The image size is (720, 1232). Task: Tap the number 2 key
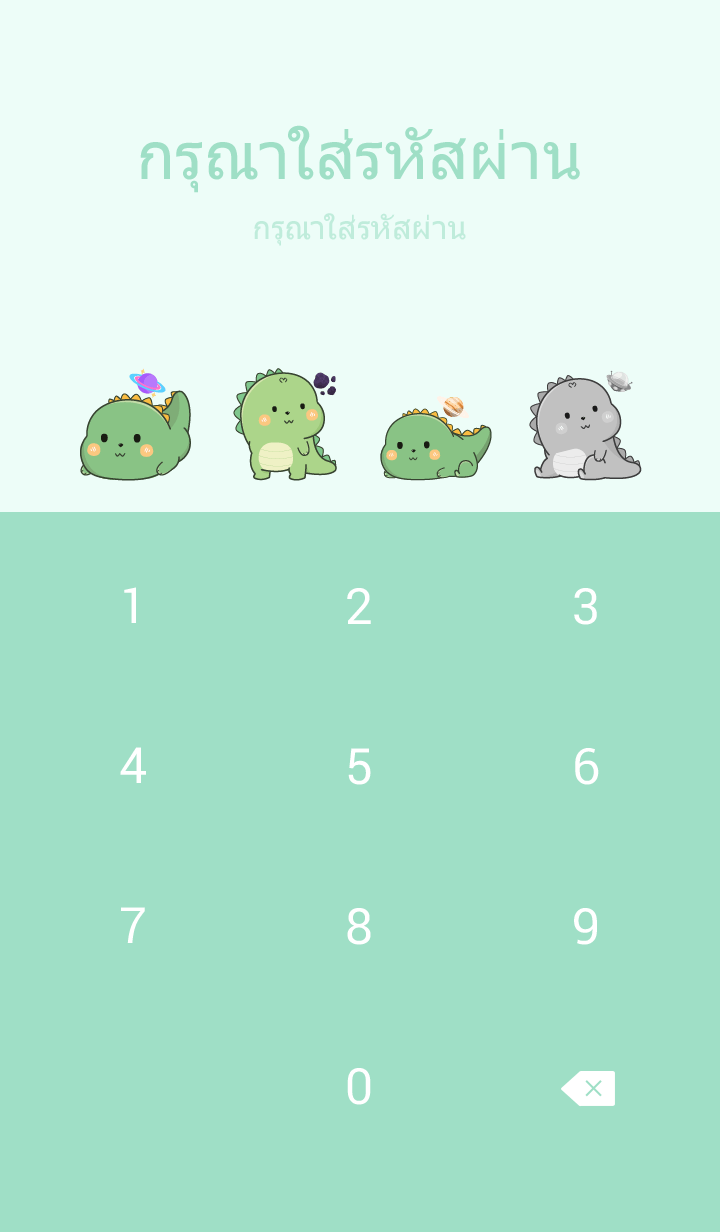(359, 607)
